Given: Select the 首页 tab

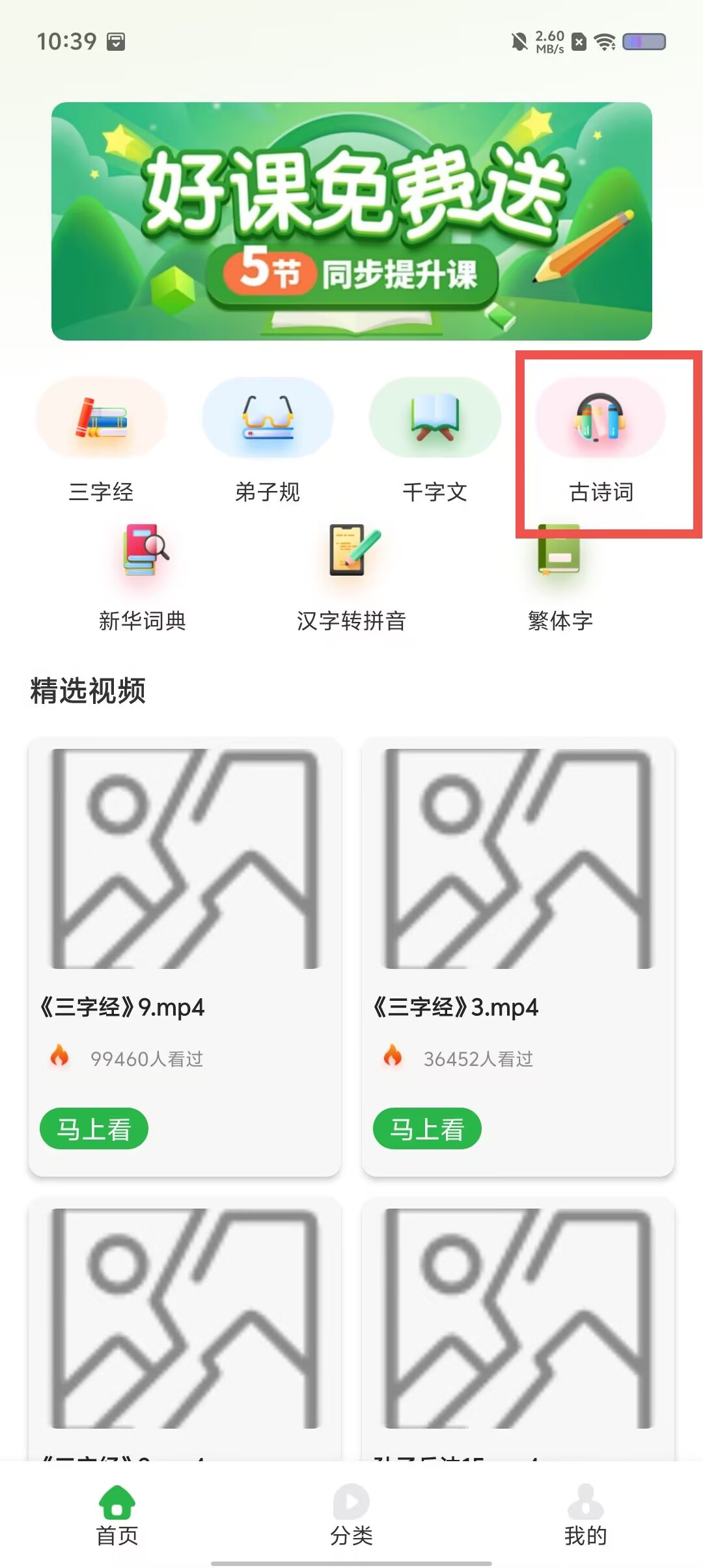Looking at the screenshot, I should (117, 1515).
